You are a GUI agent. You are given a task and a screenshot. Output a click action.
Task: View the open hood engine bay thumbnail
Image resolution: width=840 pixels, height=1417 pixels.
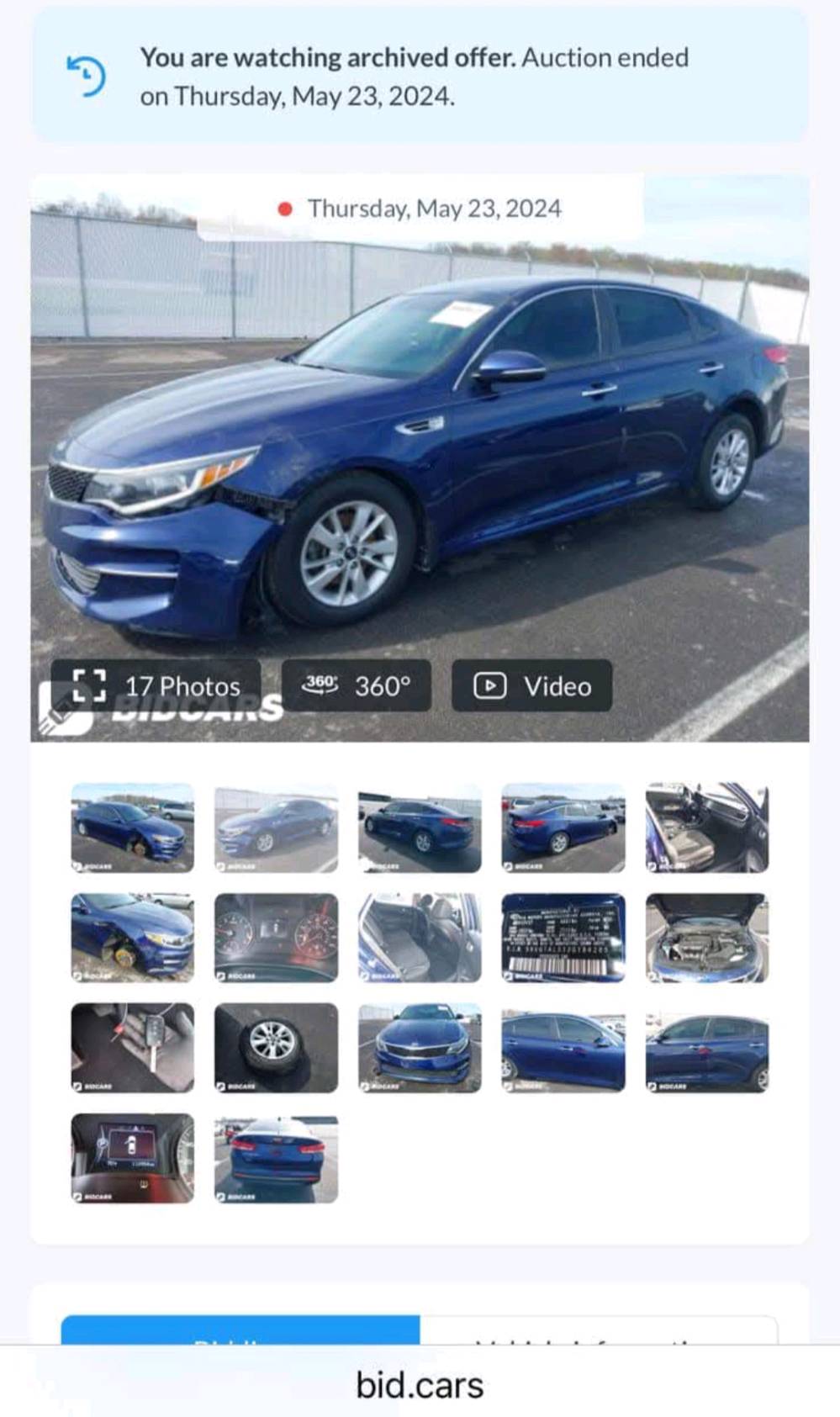click(707, 938)
